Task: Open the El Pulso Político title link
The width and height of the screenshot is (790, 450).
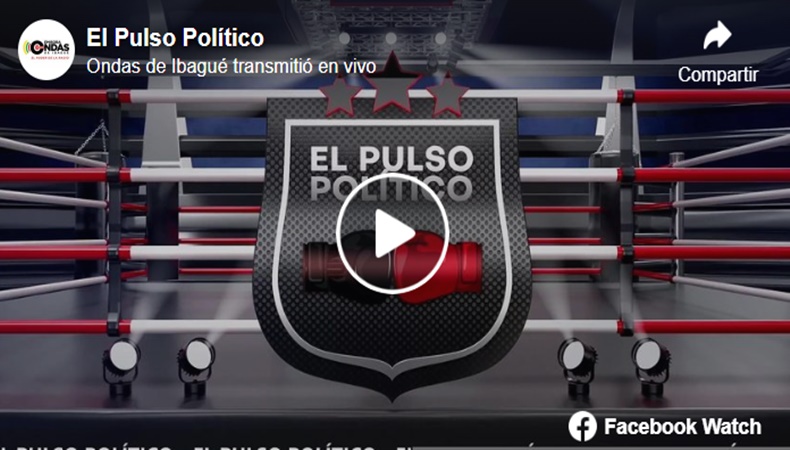Action: coord(175,38)
